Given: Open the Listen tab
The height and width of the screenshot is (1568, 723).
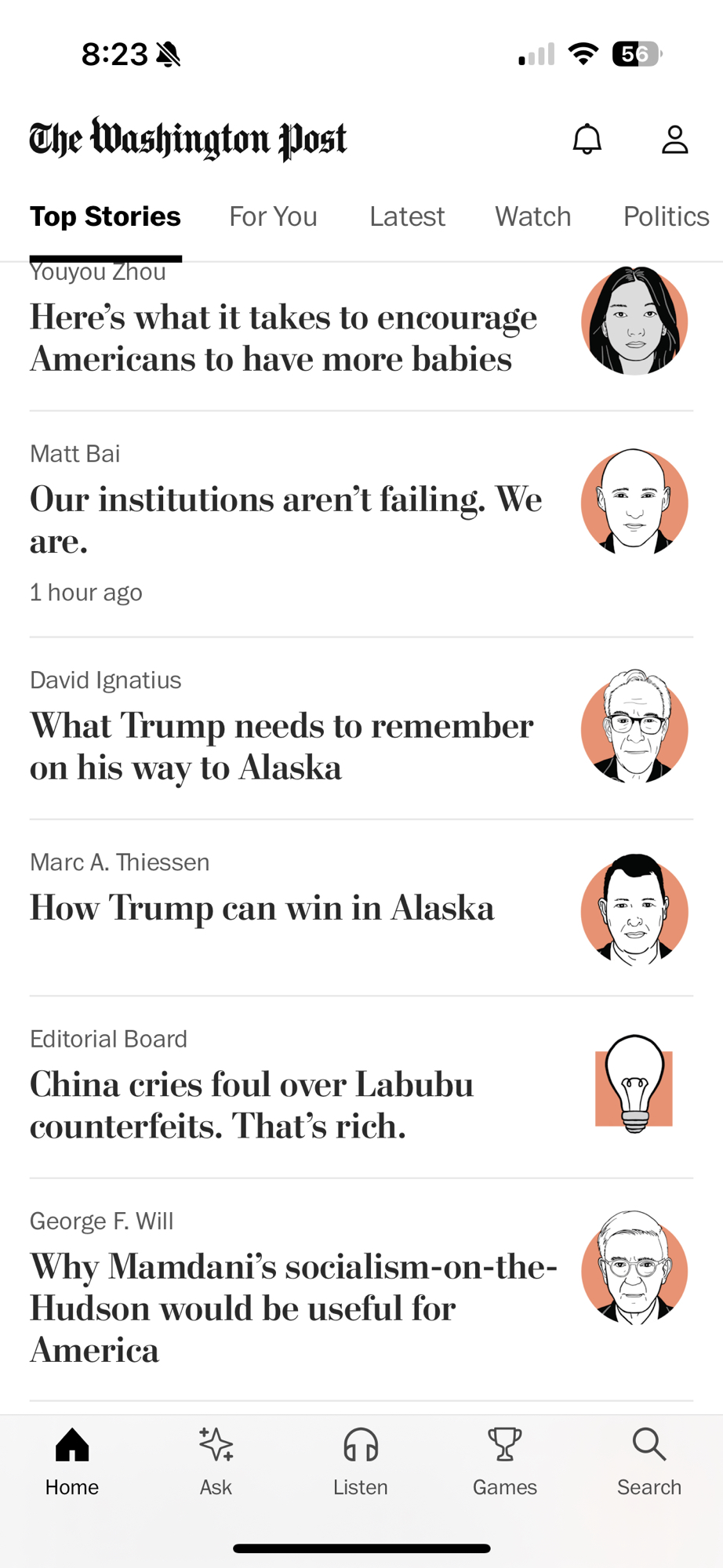Looking at the screenshot, I should coord(361,1461).
